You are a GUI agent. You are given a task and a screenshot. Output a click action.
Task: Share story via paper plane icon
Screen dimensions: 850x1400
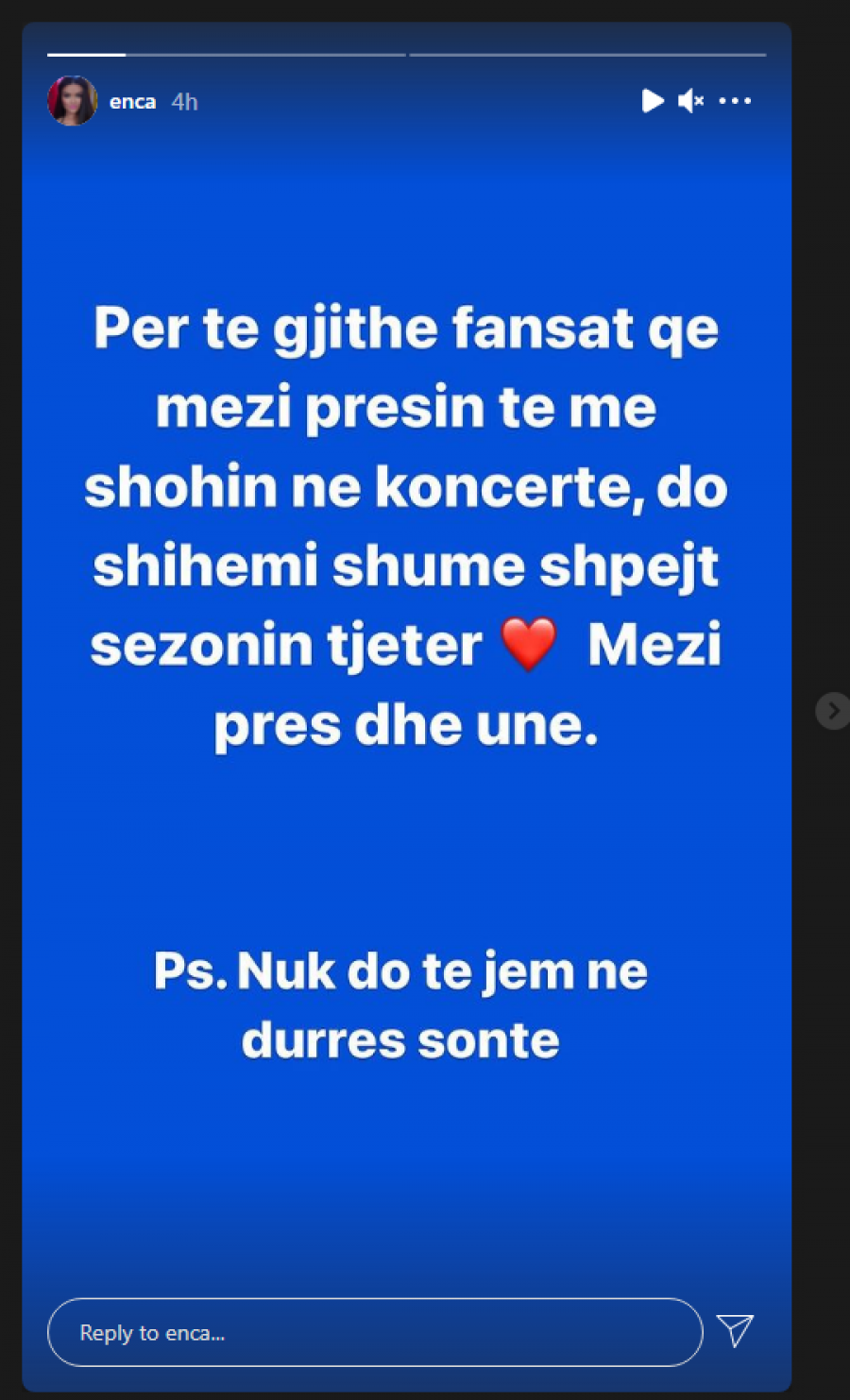tap(735, 1330)
